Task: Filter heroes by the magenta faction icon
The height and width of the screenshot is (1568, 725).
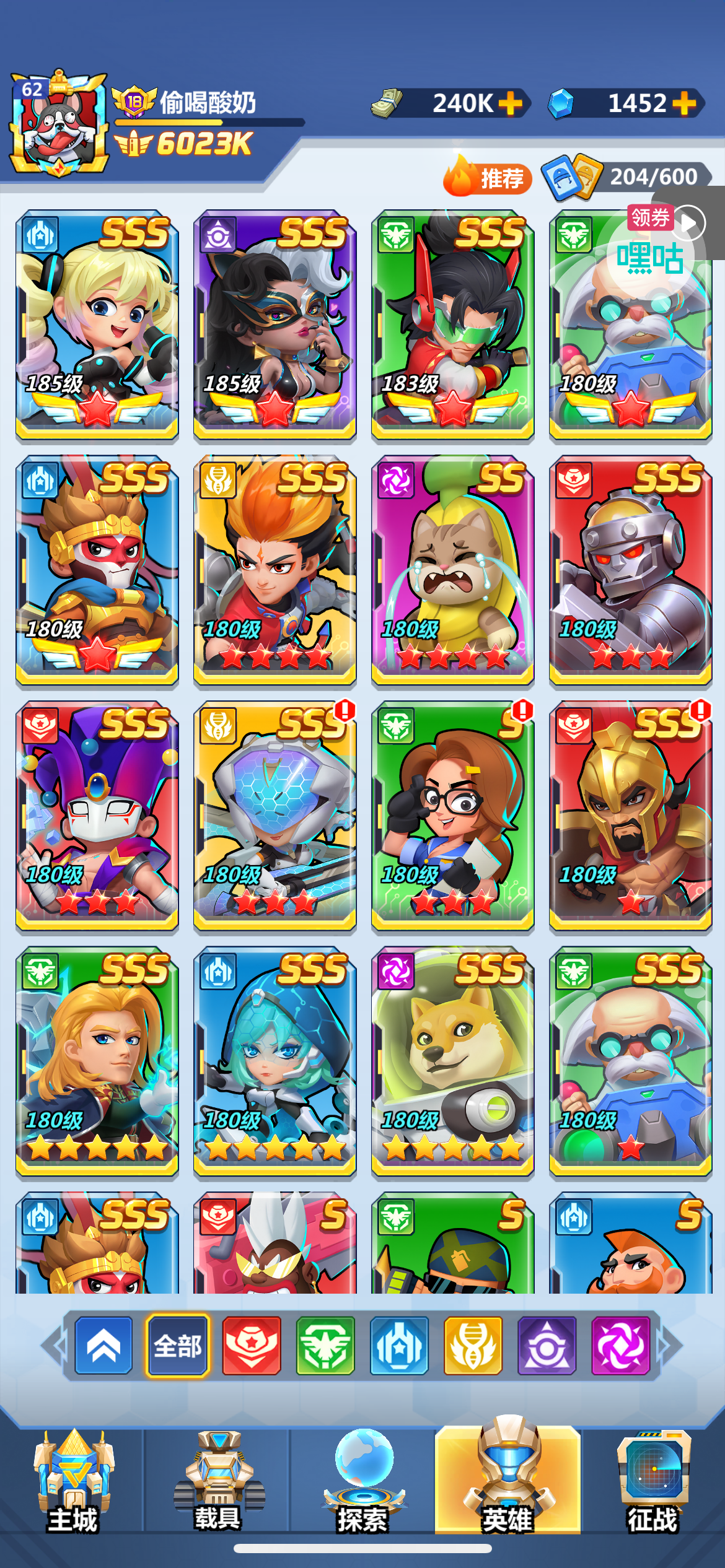Action: (620, 1346)
